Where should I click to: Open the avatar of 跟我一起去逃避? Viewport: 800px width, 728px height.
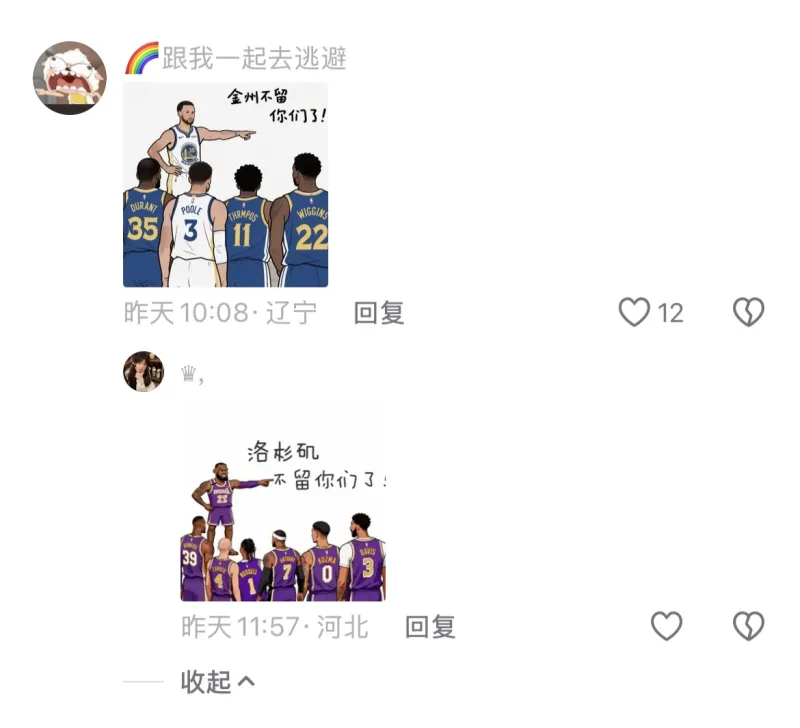coord(70,78)
